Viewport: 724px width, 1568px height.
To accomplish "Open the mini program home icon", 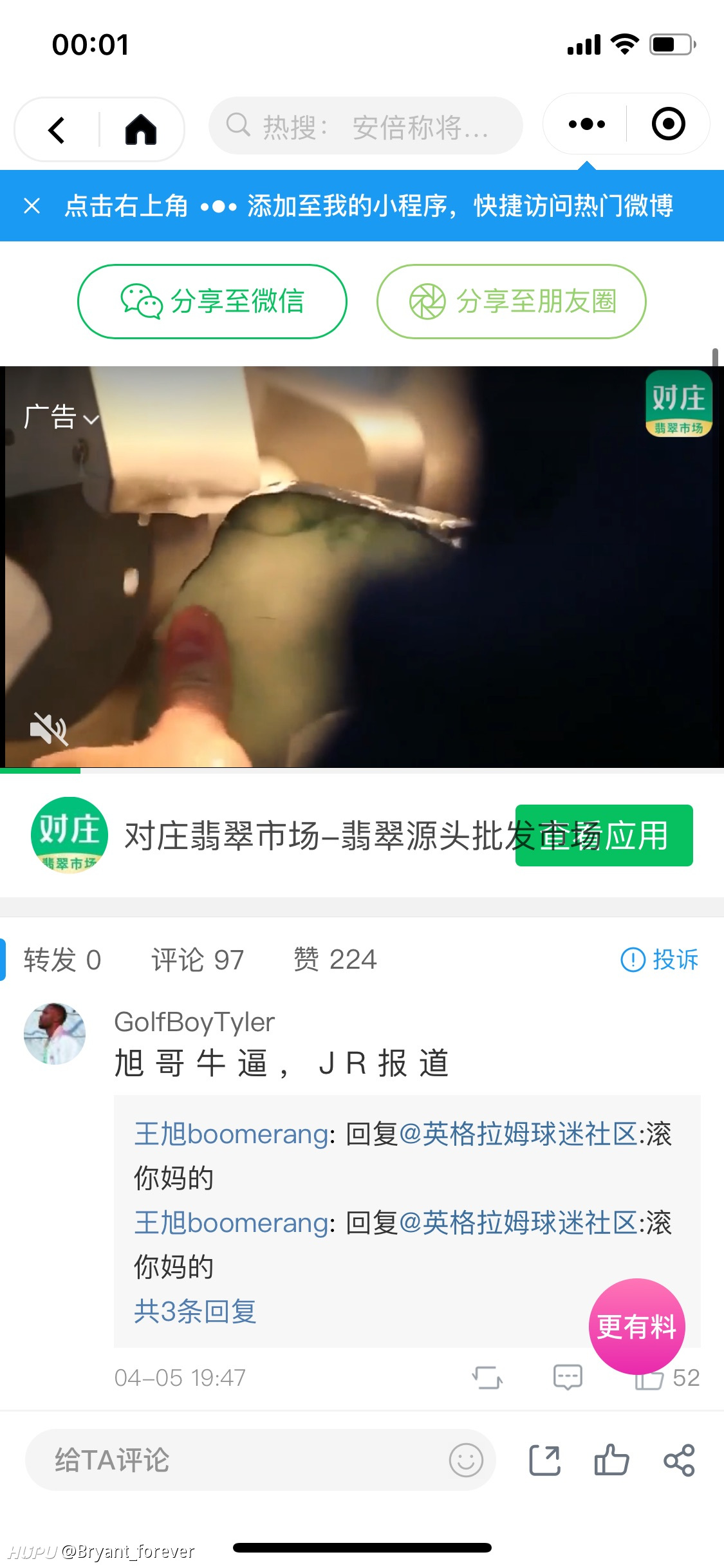I will tap(141, 129).
